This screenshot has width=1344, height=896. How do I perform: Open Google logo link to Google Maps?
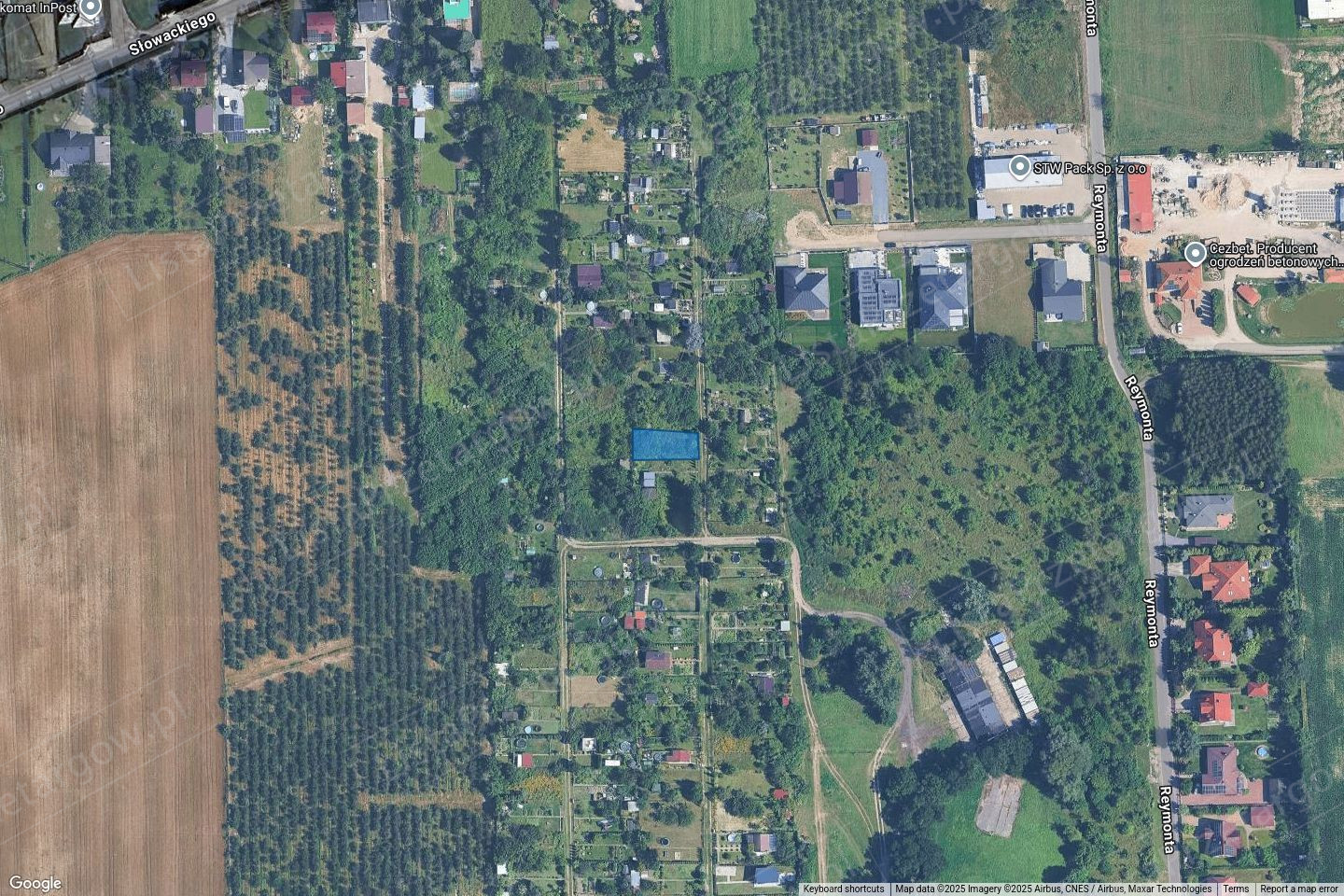pyautogui.click(x=35, y=883)
